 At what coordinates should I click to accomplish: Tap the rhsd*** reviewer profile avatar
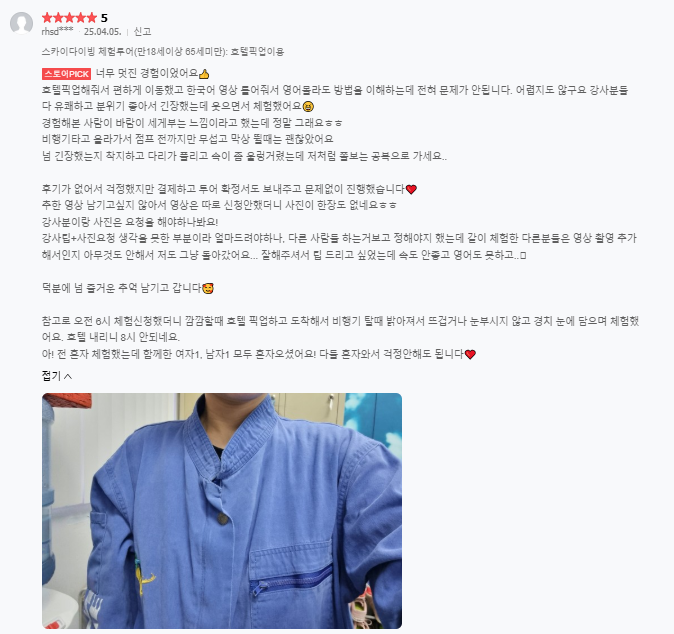click(x=21, y=23)
